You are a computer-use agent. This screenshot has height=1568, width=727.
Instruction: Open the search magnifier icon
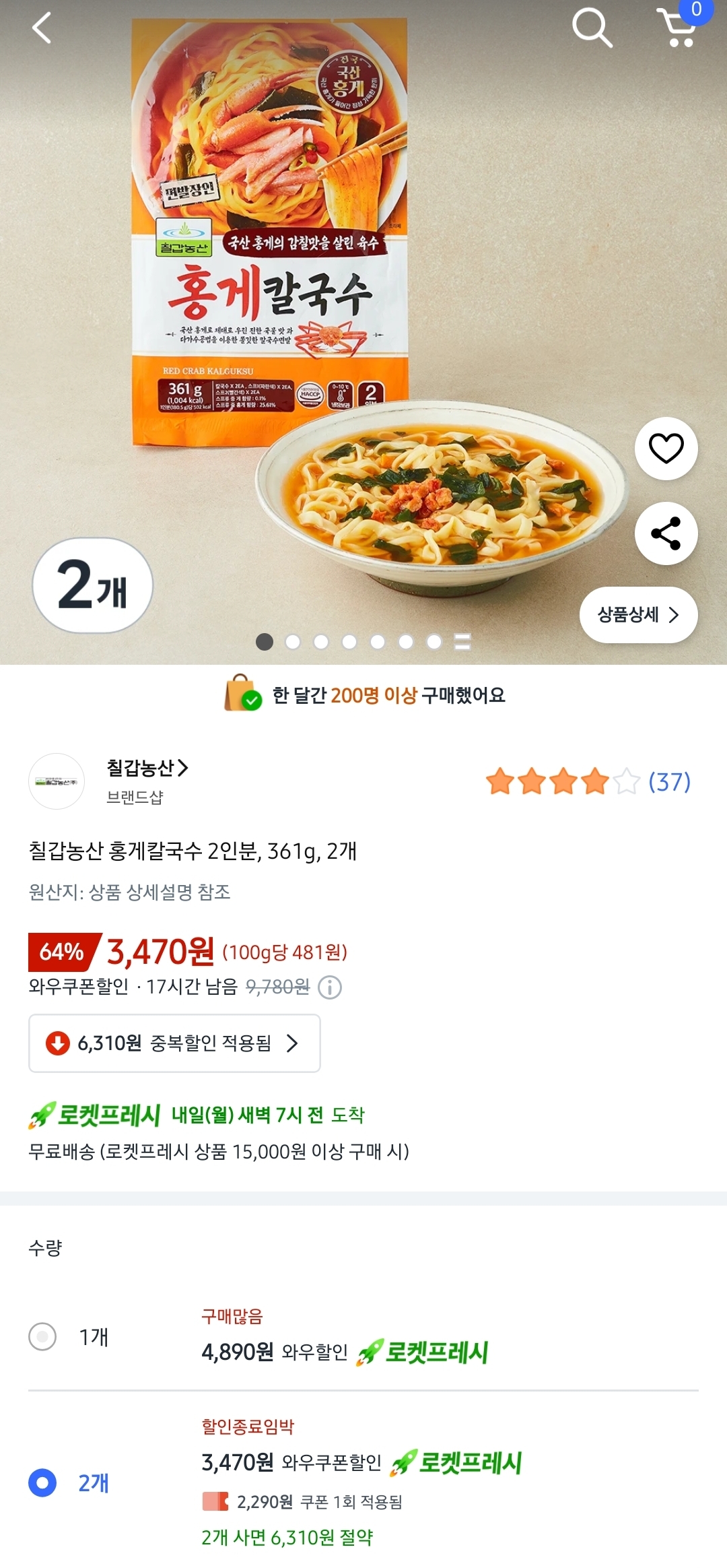[x=592, y=28]
